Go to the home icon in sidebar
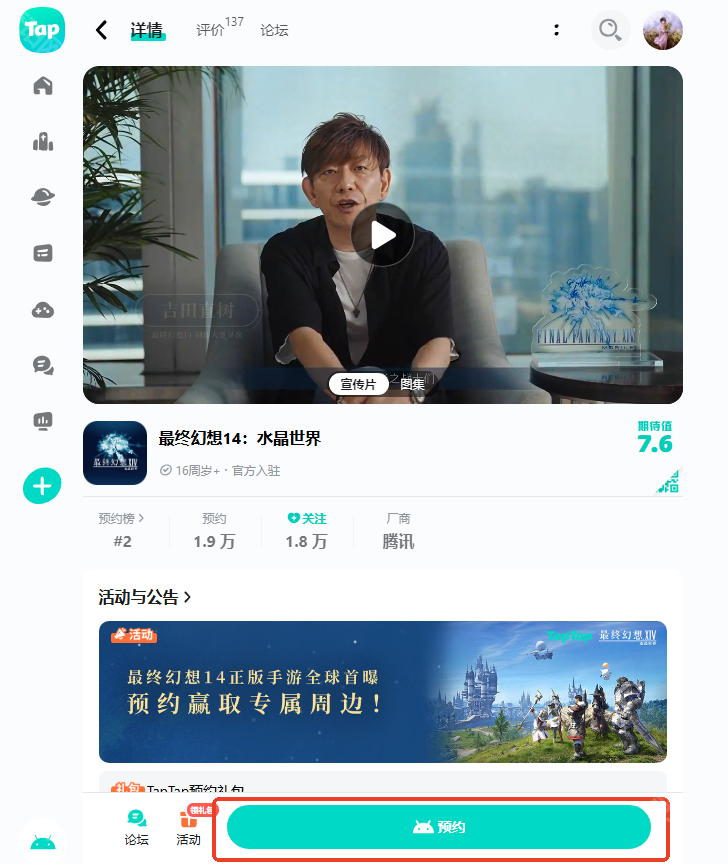Viewport: 728px width, 864px height. click(42, 87)
